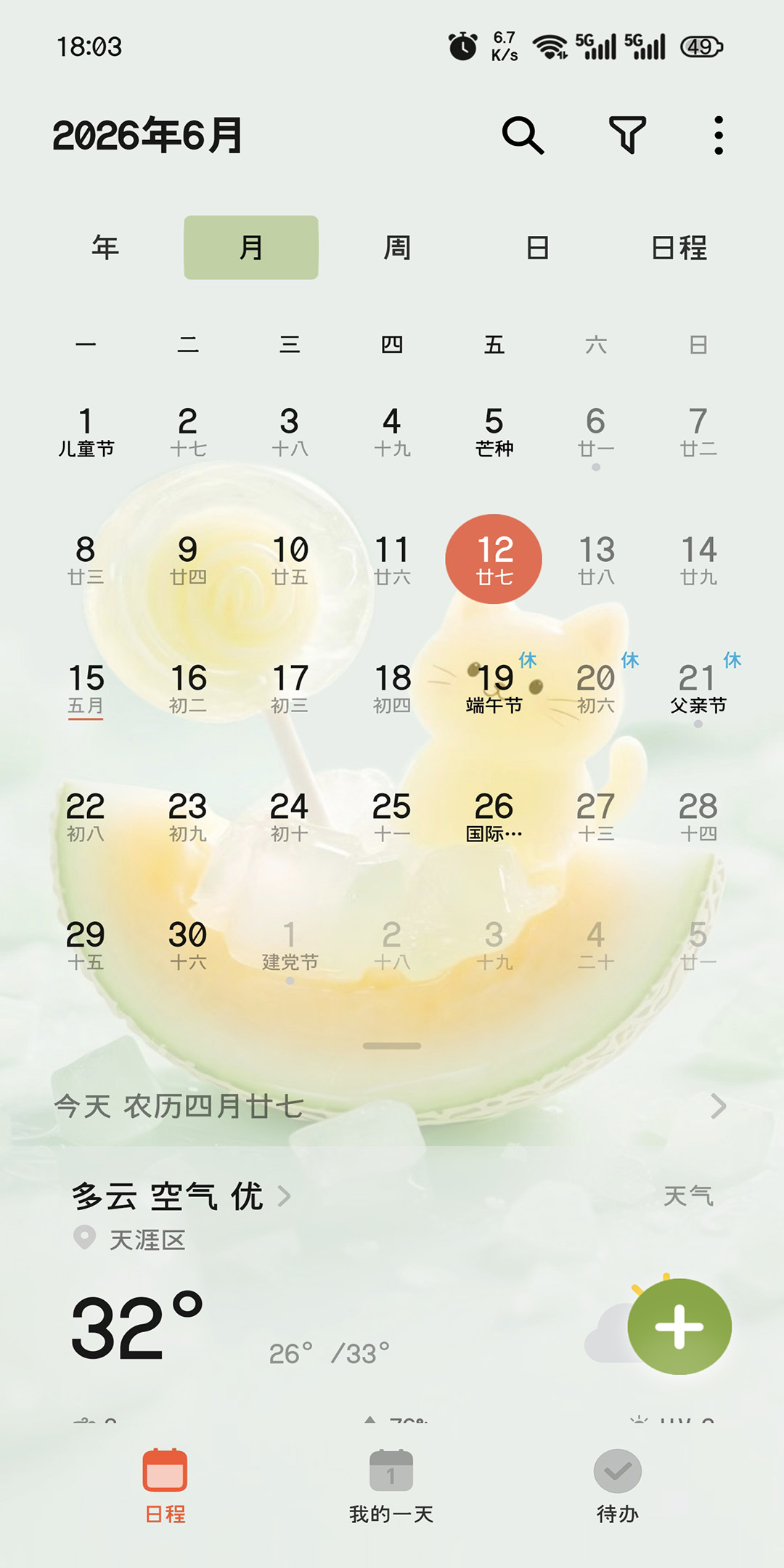Viewport: 784px width, 1568px height.
Task: Select today's date 12
Action: 494,559
